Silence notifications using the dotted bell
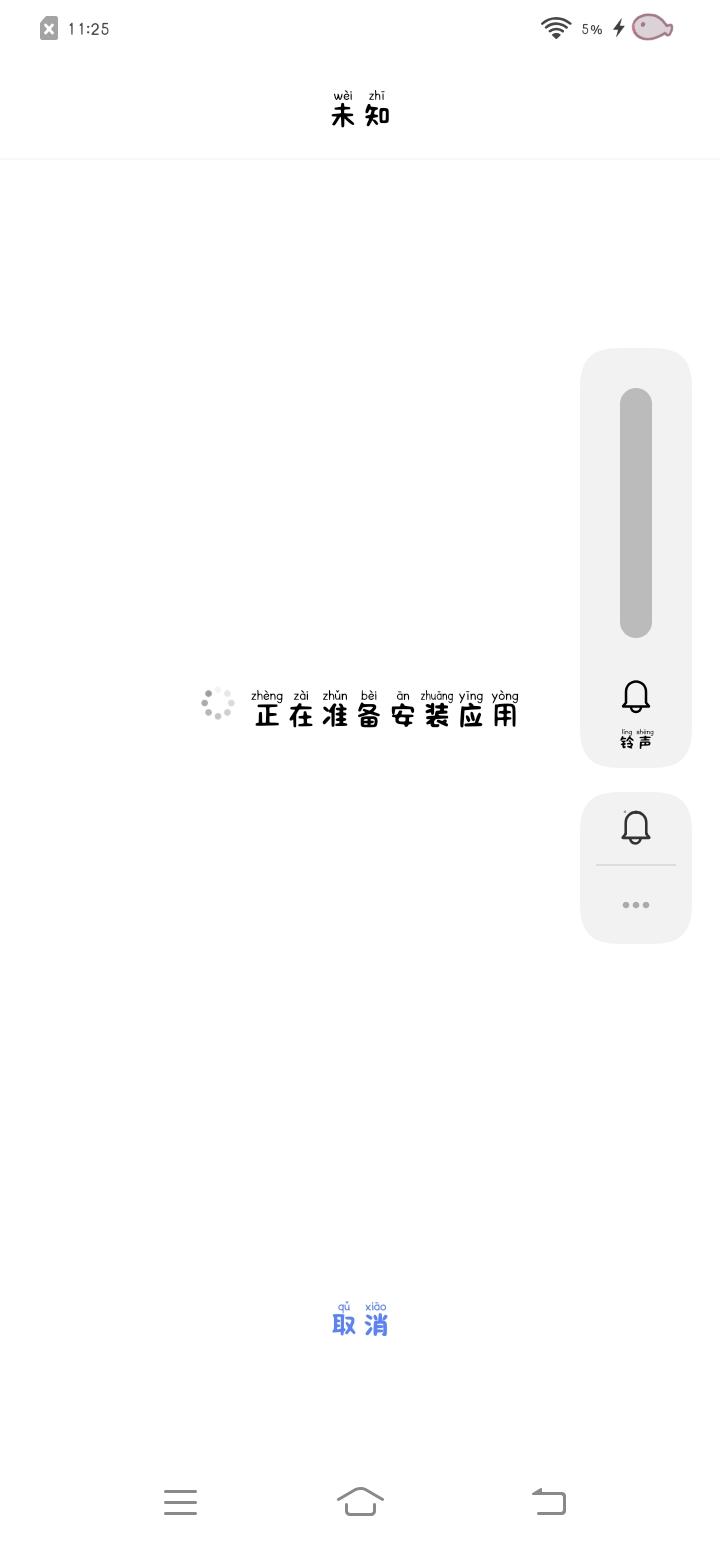Image resolution: width=720 pixels, height=1544 pixels. point(635,827)
